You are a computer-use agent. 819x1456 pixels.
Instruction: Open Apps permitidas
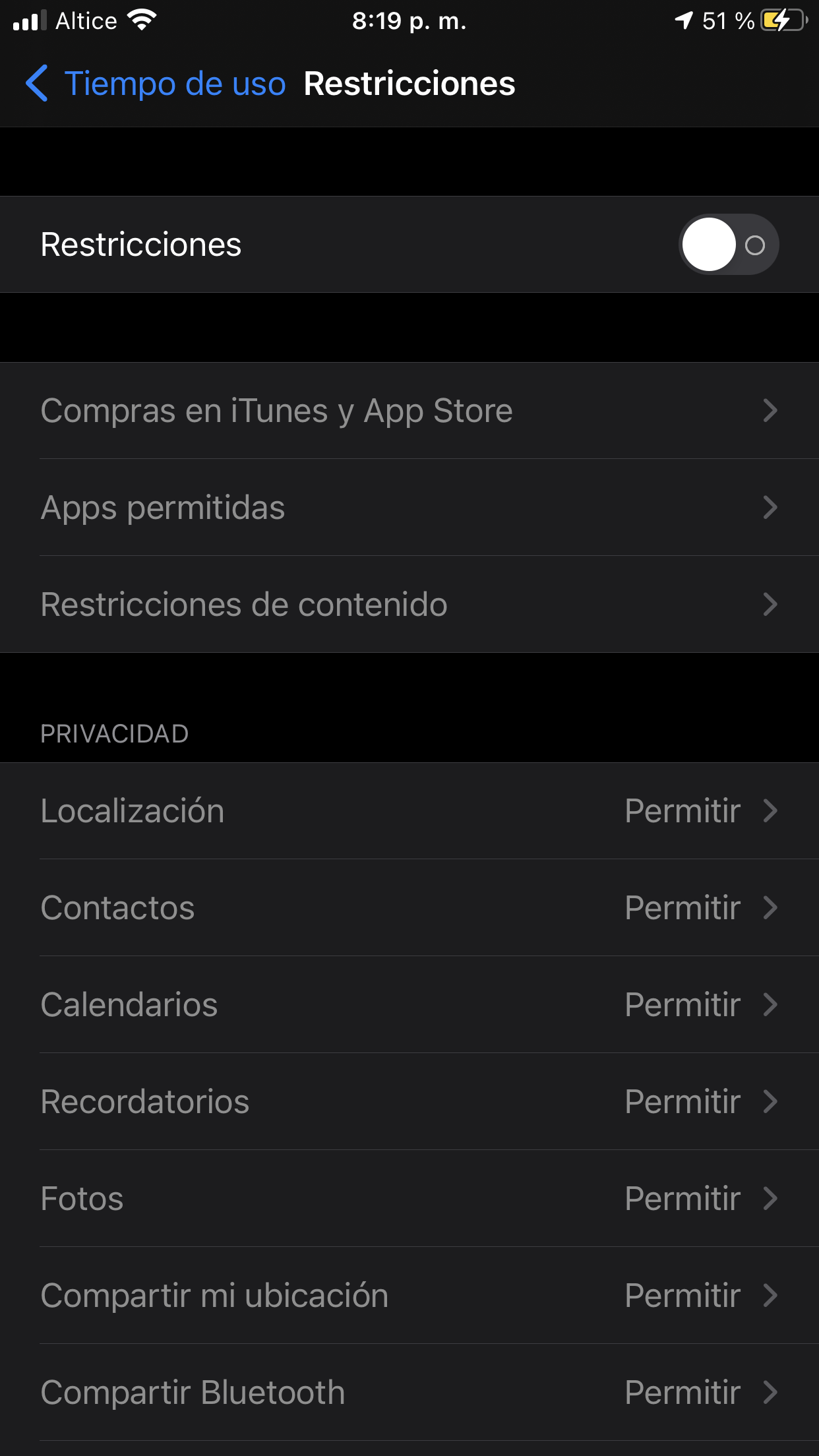coord(409,508)
